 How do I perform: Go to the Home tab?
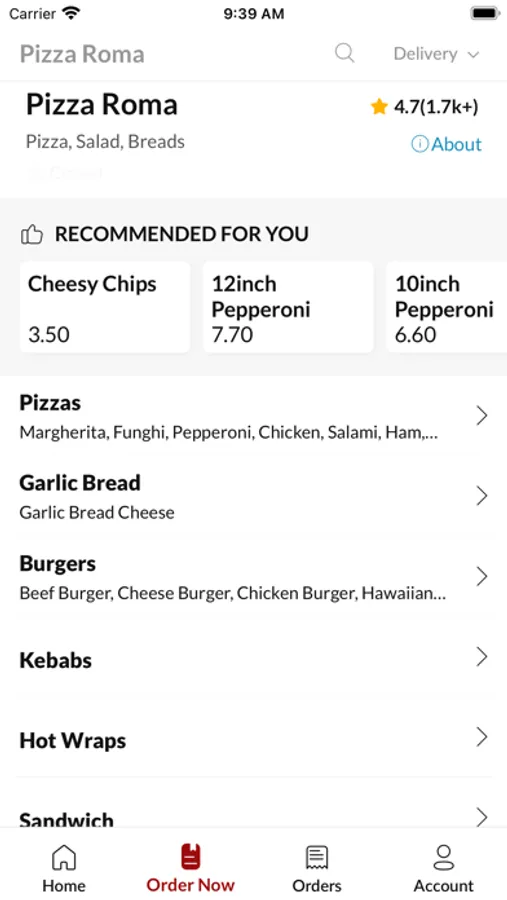(64, 868)
